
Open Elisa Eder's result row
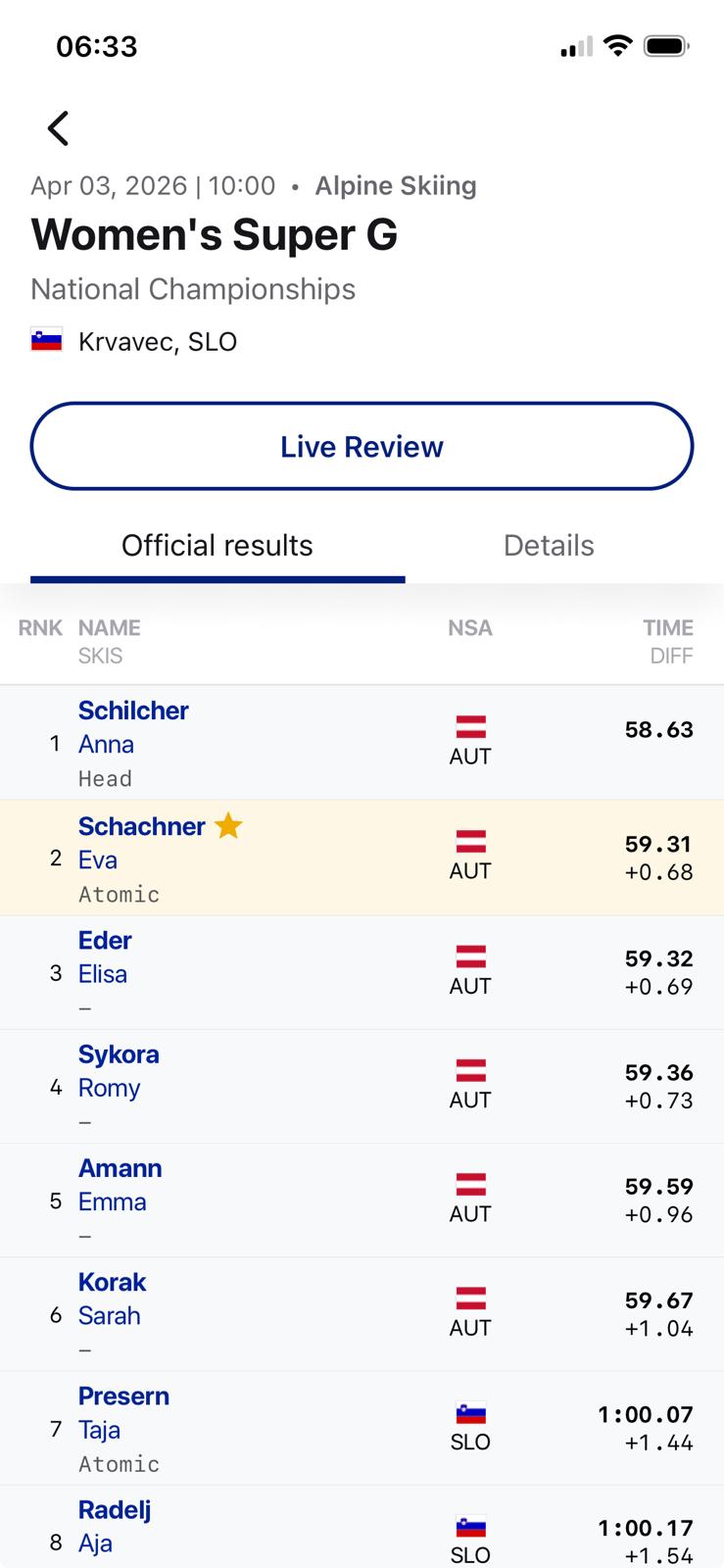[x=362, y=972]
